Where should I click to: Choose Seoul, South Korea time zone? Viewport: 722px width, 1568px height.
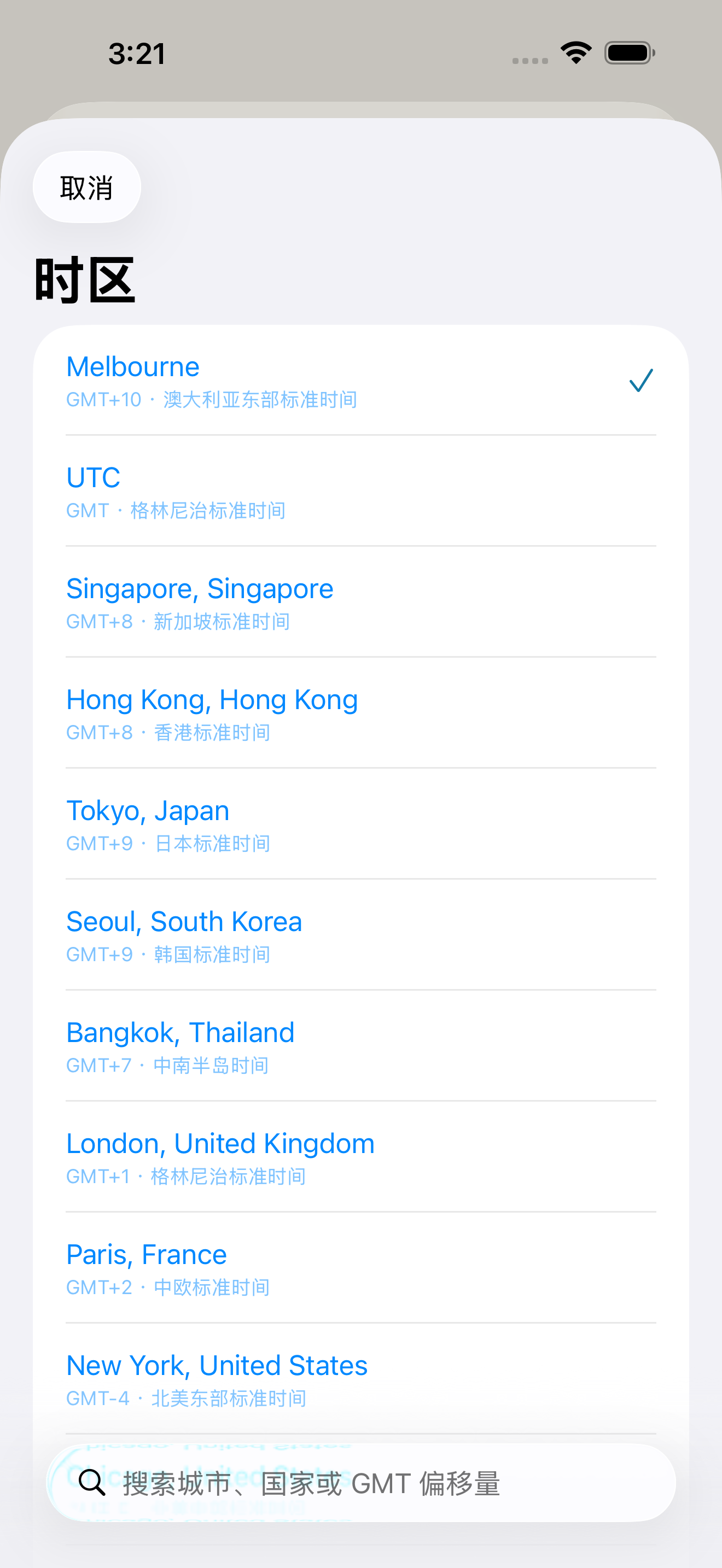point(361,935)
